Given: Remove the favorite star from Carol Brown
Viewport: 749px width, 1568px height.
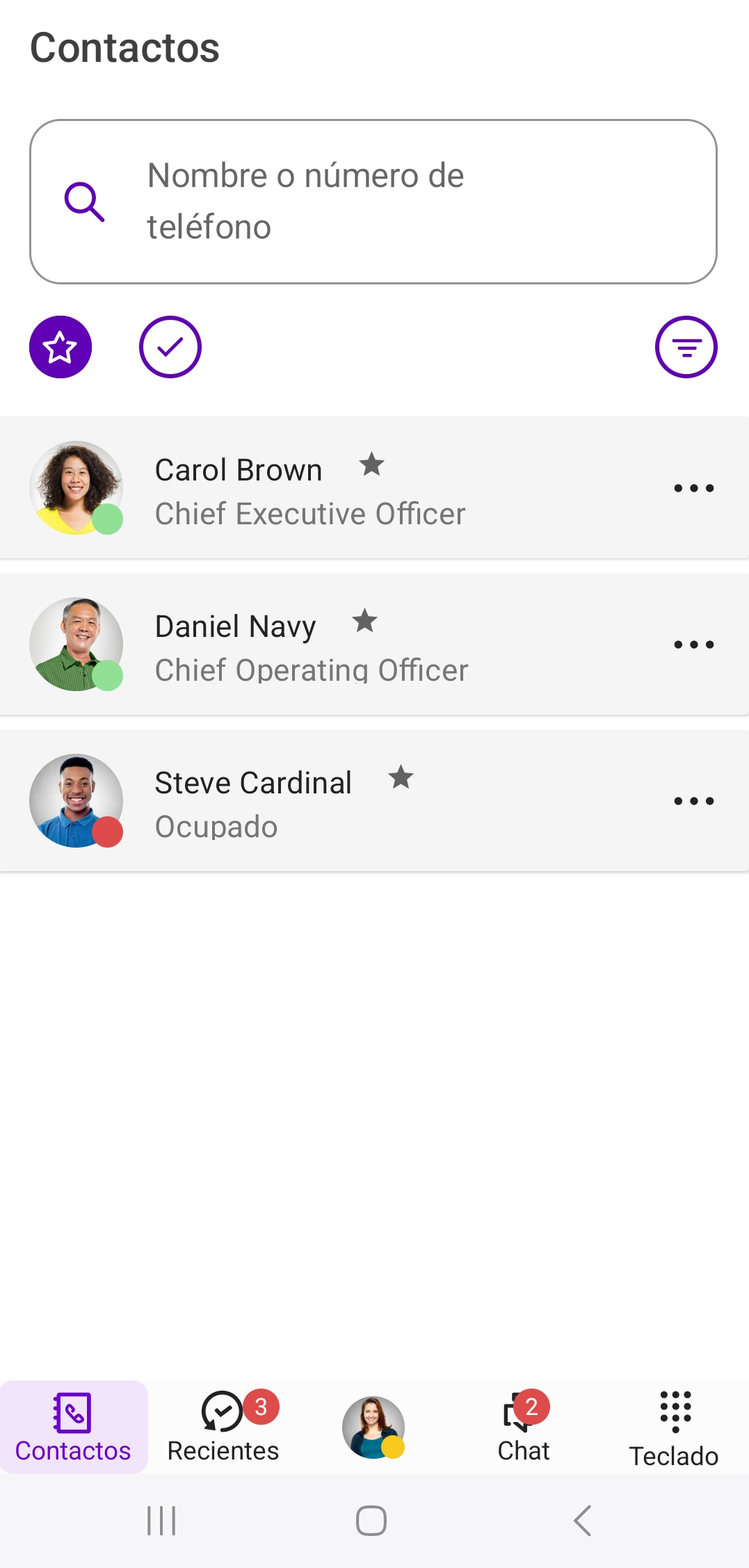Looking at the screenshot, I should pyautogui.click(x=372, y=464).
